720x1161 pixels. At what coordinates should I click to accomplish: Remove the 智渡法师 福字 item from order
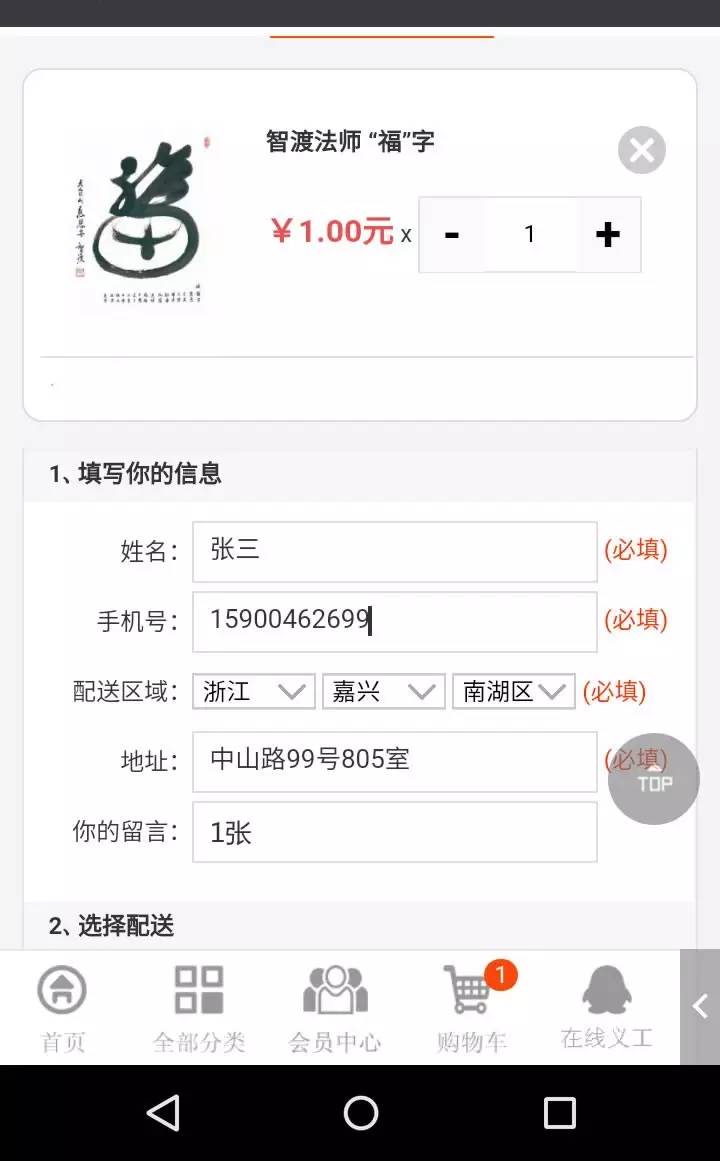[641, 151]
